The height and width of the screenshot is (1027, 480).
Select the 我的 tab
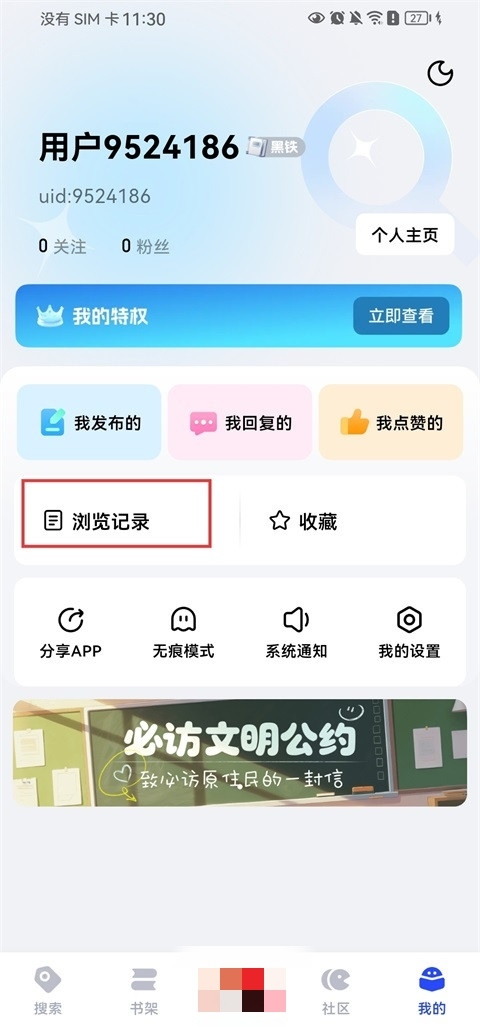click(x=432, y=991)
